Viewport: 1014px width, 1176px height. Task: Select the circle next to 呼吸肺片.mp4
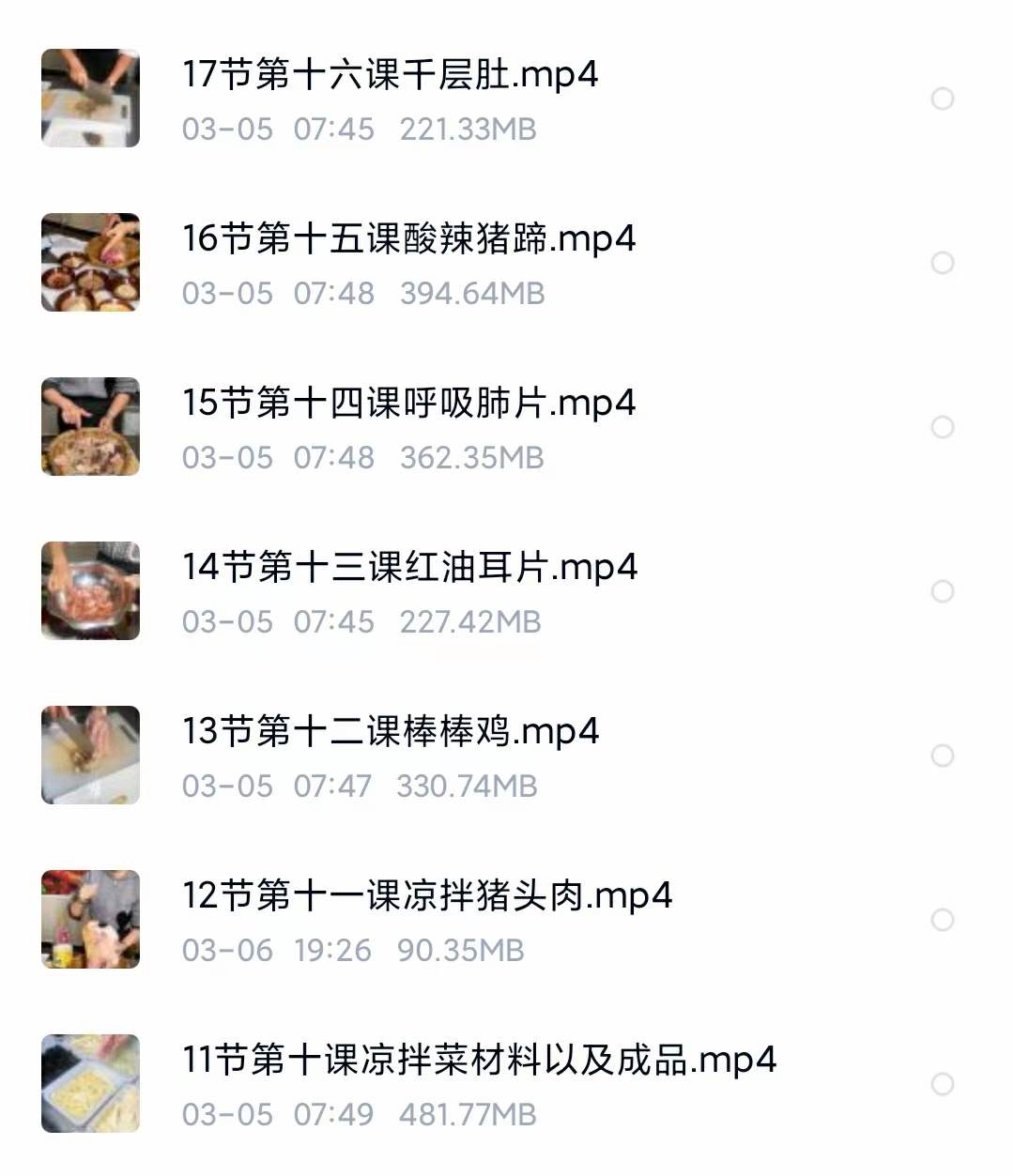pyautogui.click(x=942, y=427)
